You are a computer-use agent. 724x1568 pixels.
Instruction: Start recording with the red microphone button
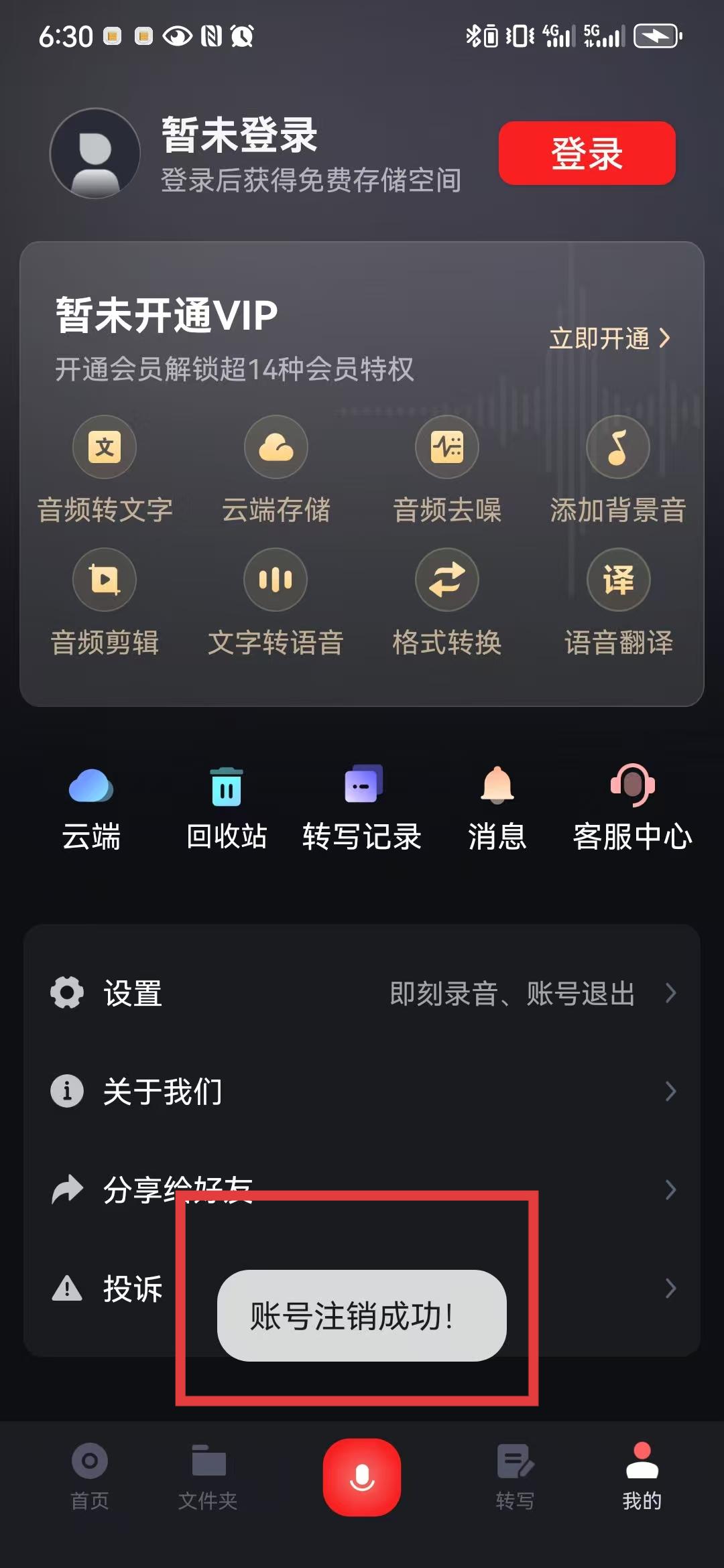362,1477
